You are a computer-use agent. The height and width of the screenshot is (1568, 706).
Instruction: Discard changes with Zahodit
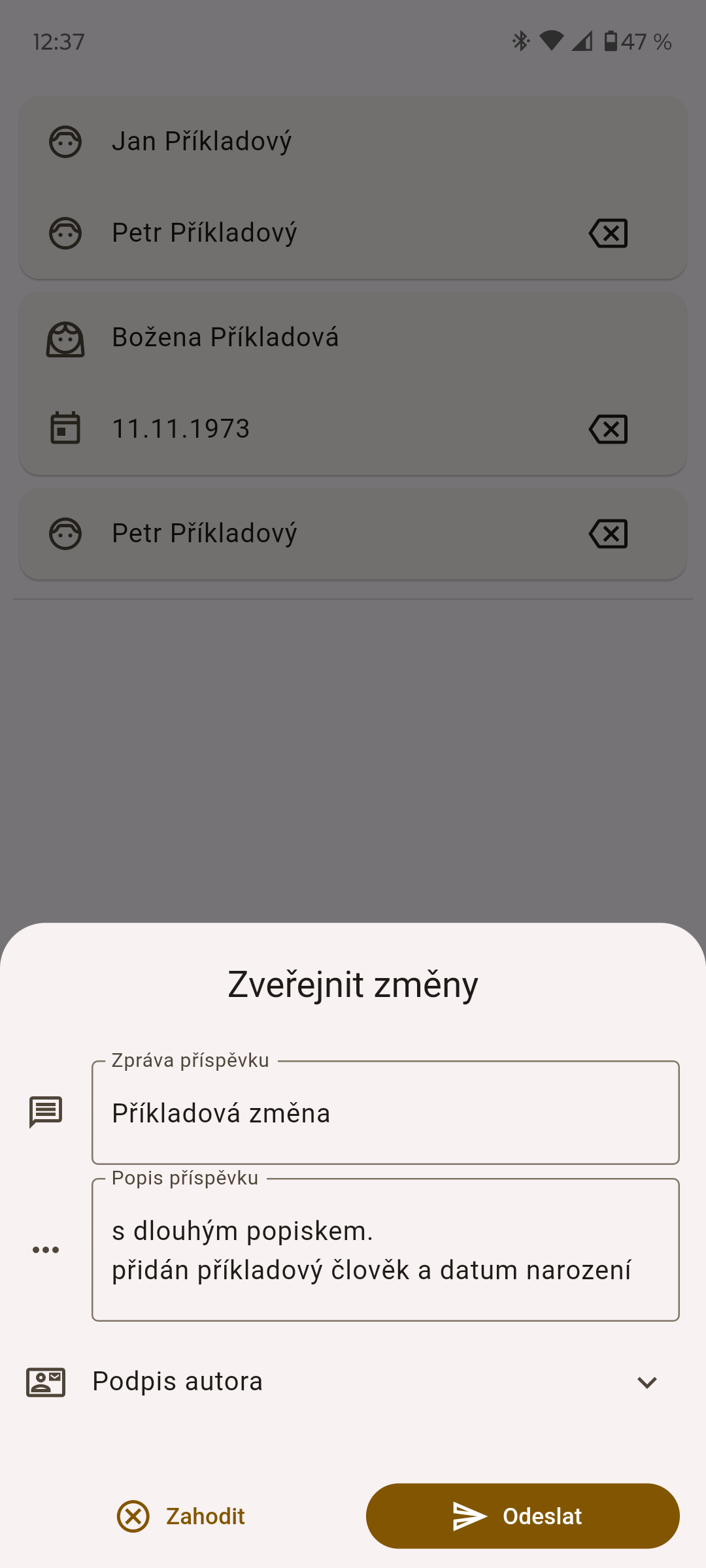tap(182, 1516)
